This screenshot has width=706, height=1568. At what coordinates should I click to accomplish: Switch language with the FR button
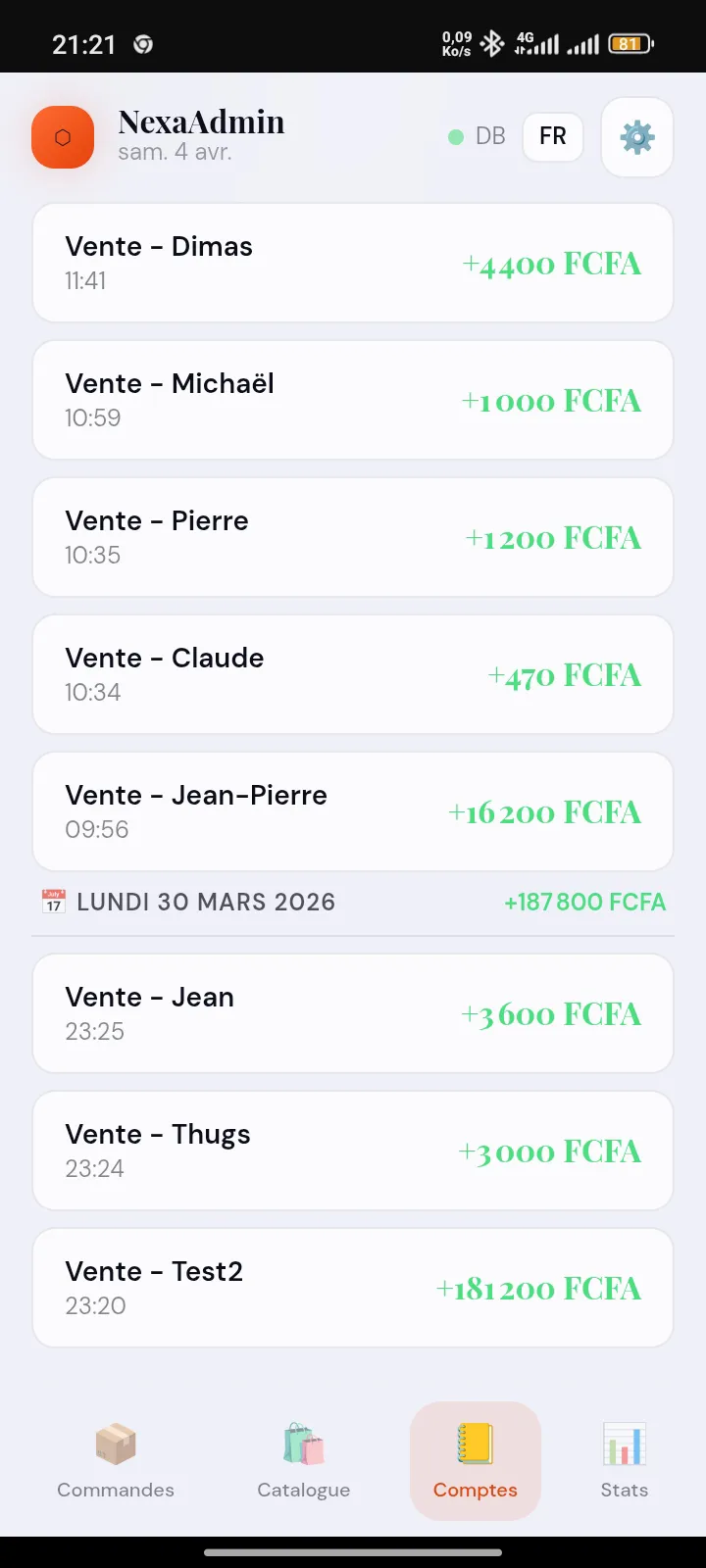pos(553,136)
